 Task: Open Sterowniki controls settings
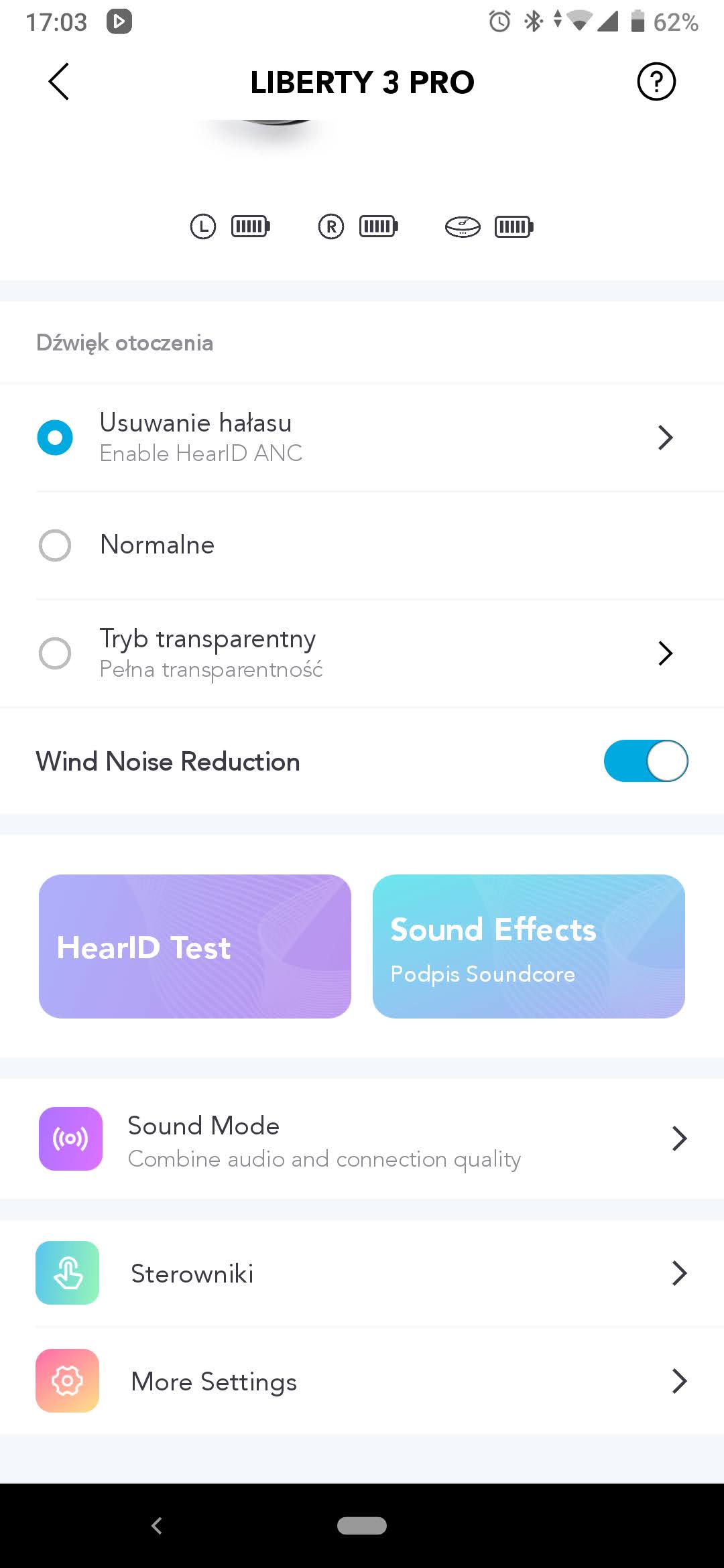coord(362,1273)
